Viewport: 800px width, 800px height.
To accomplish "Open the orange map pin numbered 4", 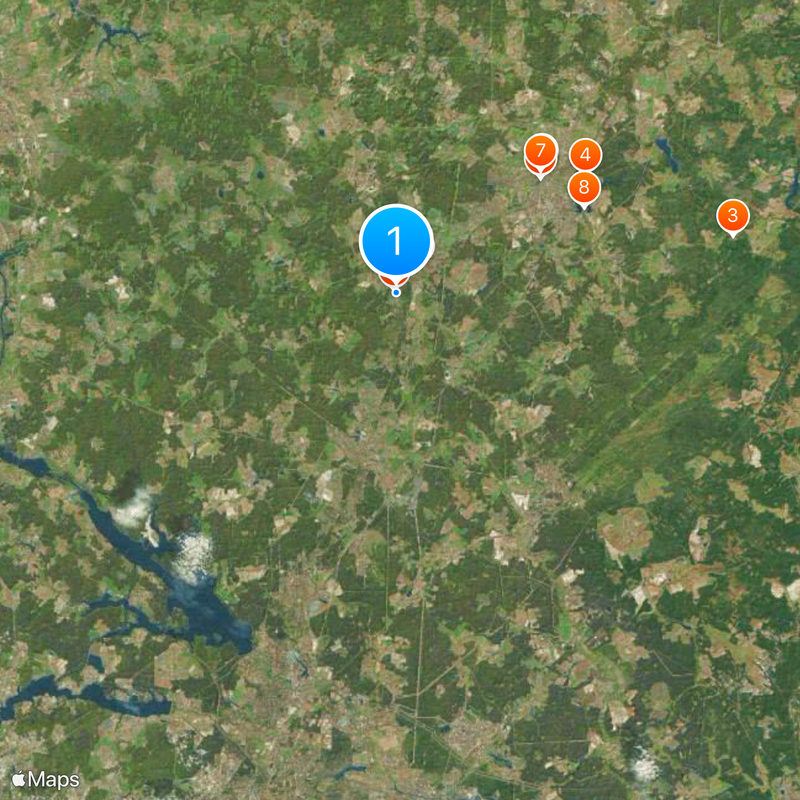I will [586, 155].
